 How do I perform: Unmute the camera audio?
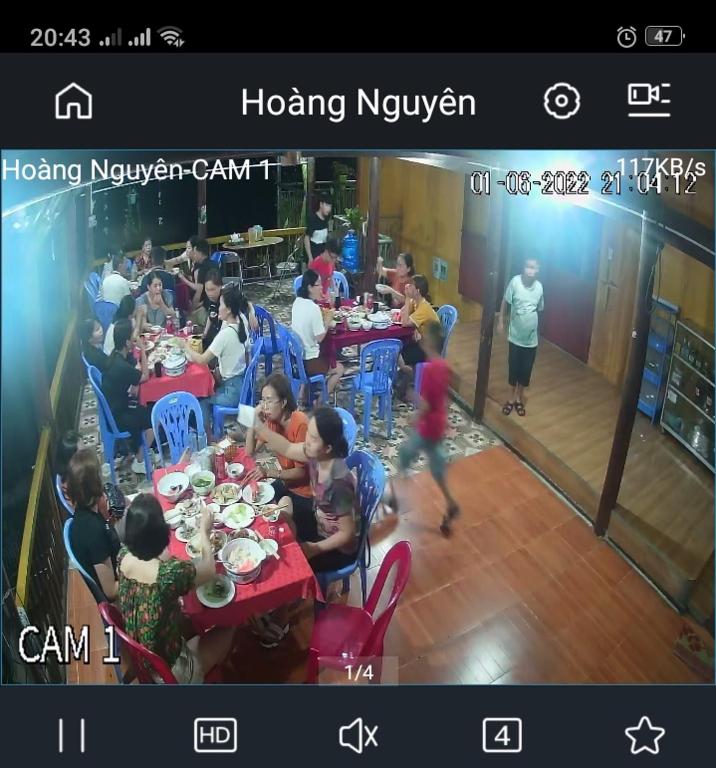[x=358, y=736]
